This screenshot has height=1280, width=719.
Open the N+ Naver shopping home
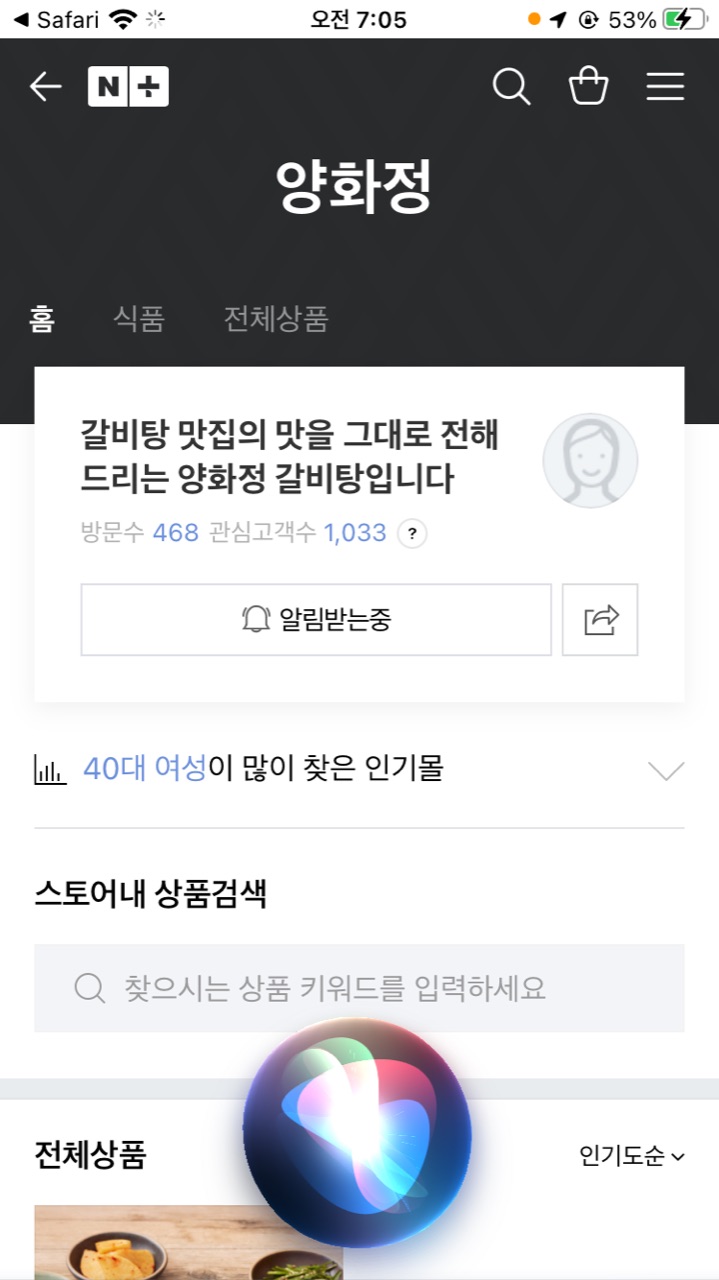point(128,87)
